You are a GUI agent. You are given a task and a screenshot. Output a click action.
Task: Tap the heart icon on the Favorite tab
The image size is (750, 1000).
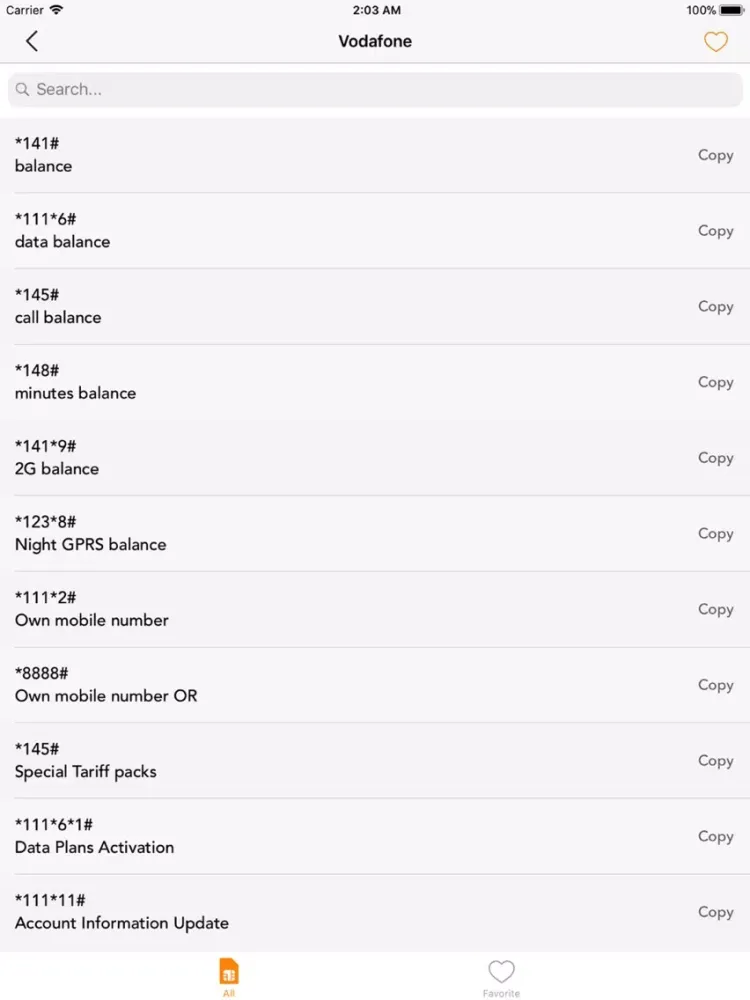501,969
